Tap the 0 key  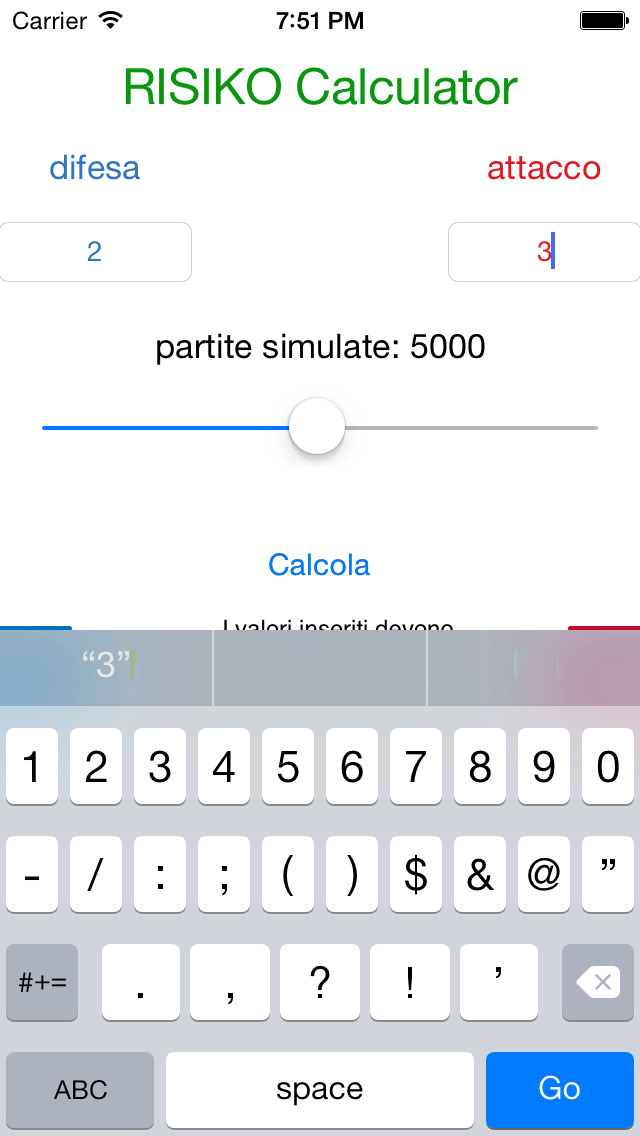click(608, 767)
